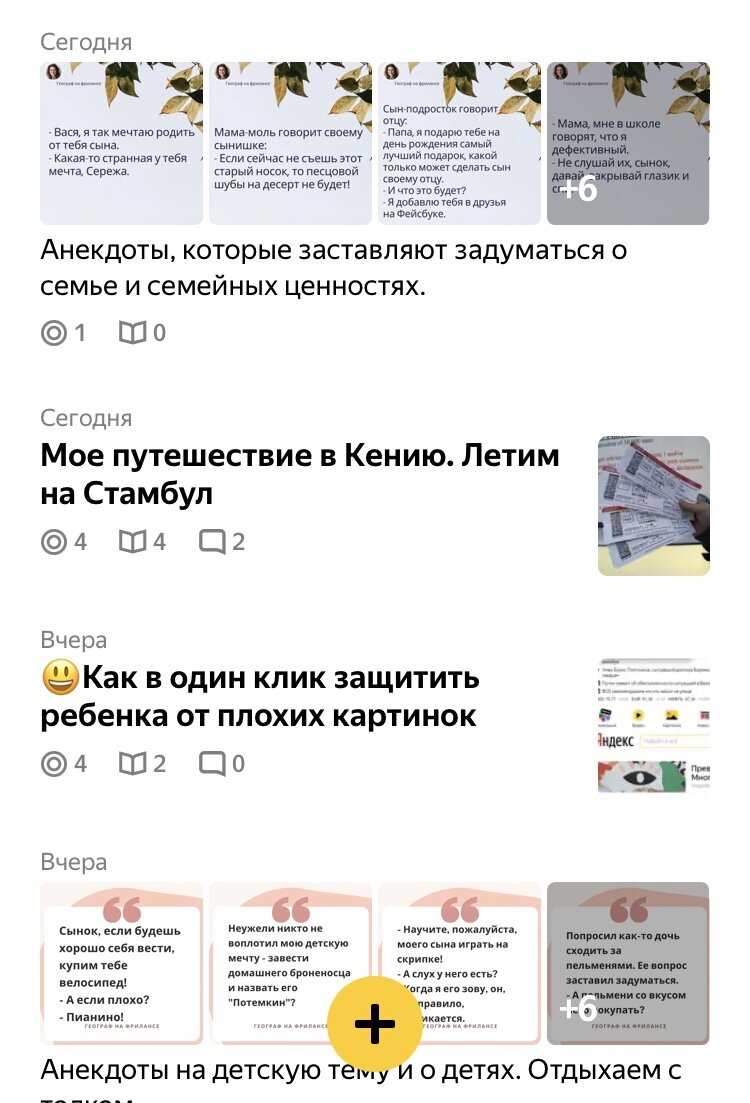
Task: Open the post with jokes about family values
Action: [x=333, y=268]
